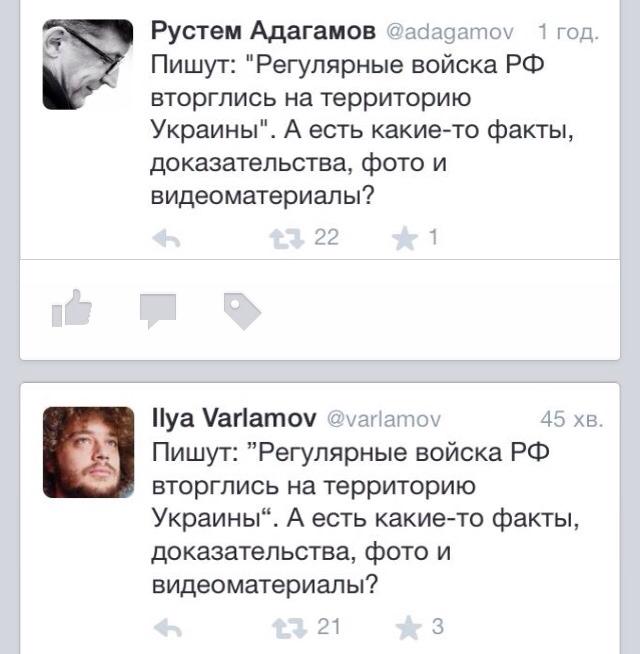Retweet Ilya Varlamov's tweet

point(288,628)
